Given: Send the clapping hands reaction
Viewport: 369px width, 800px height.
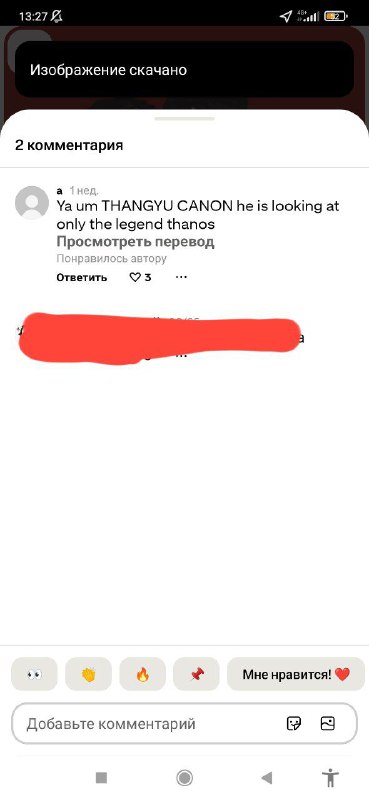Looking at the screenshot, I should (89, 674).
